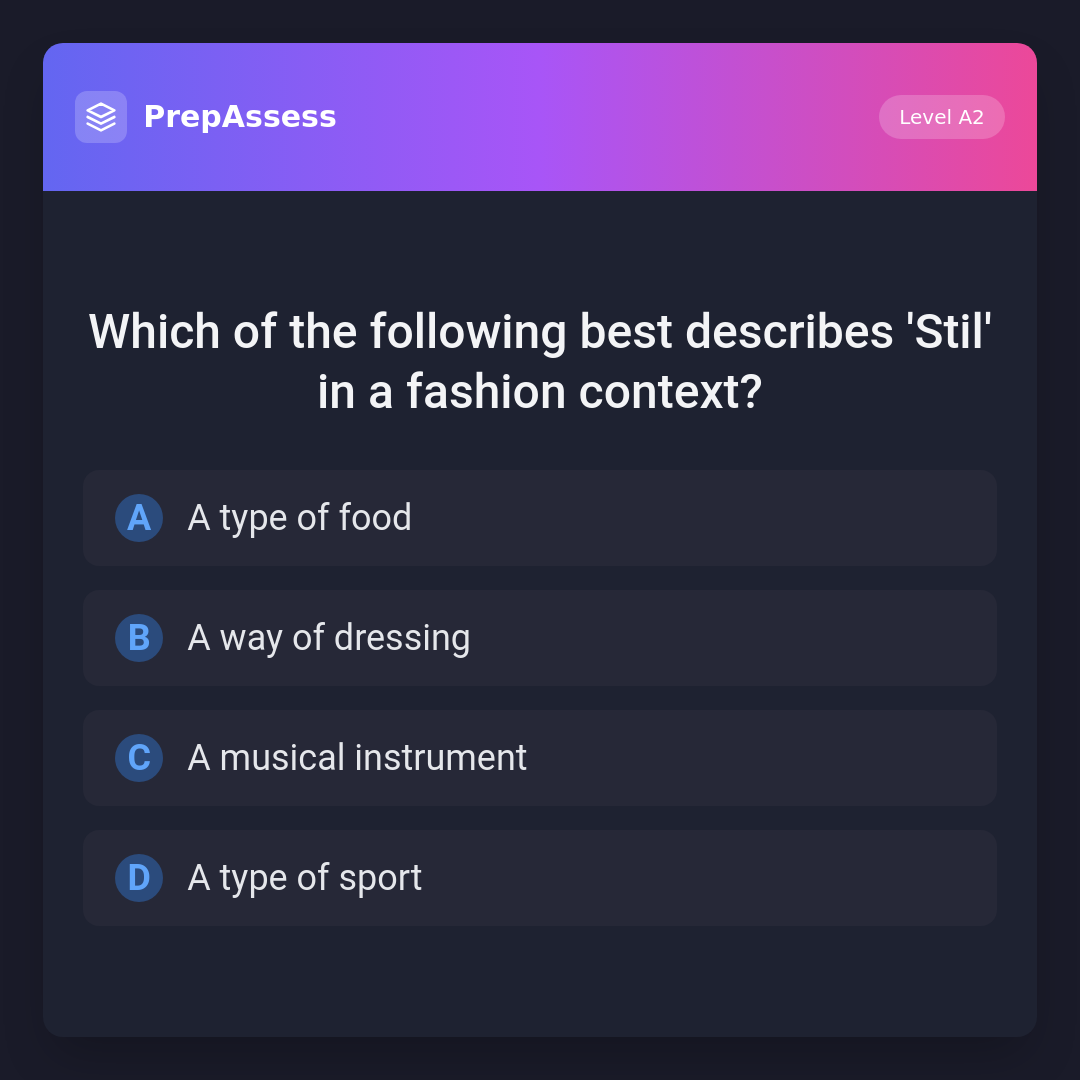1080x1080 pixels.
Task: Select answer A: A type of food
Action: 539,518
